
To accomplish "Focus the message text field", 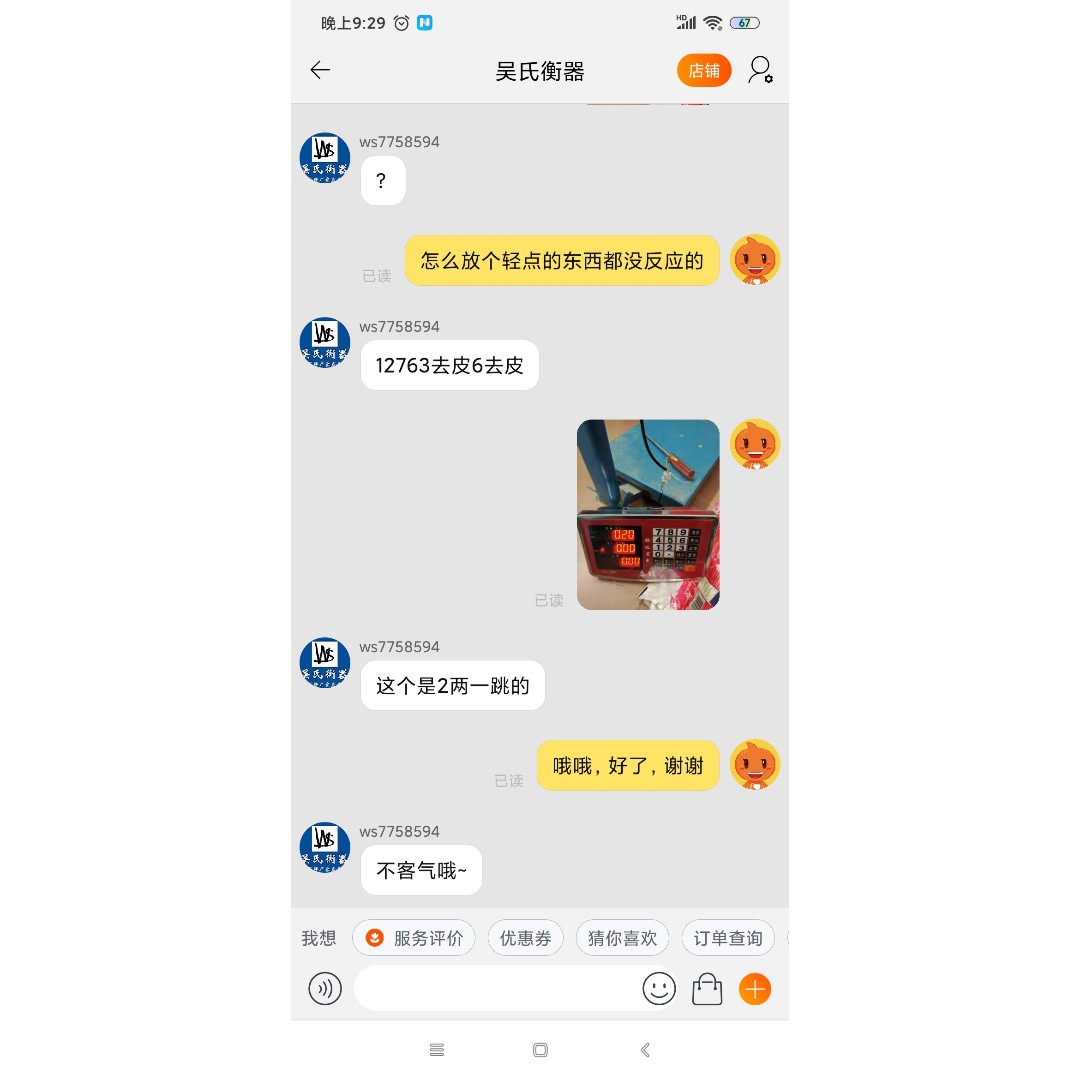I will pos(495,989).
